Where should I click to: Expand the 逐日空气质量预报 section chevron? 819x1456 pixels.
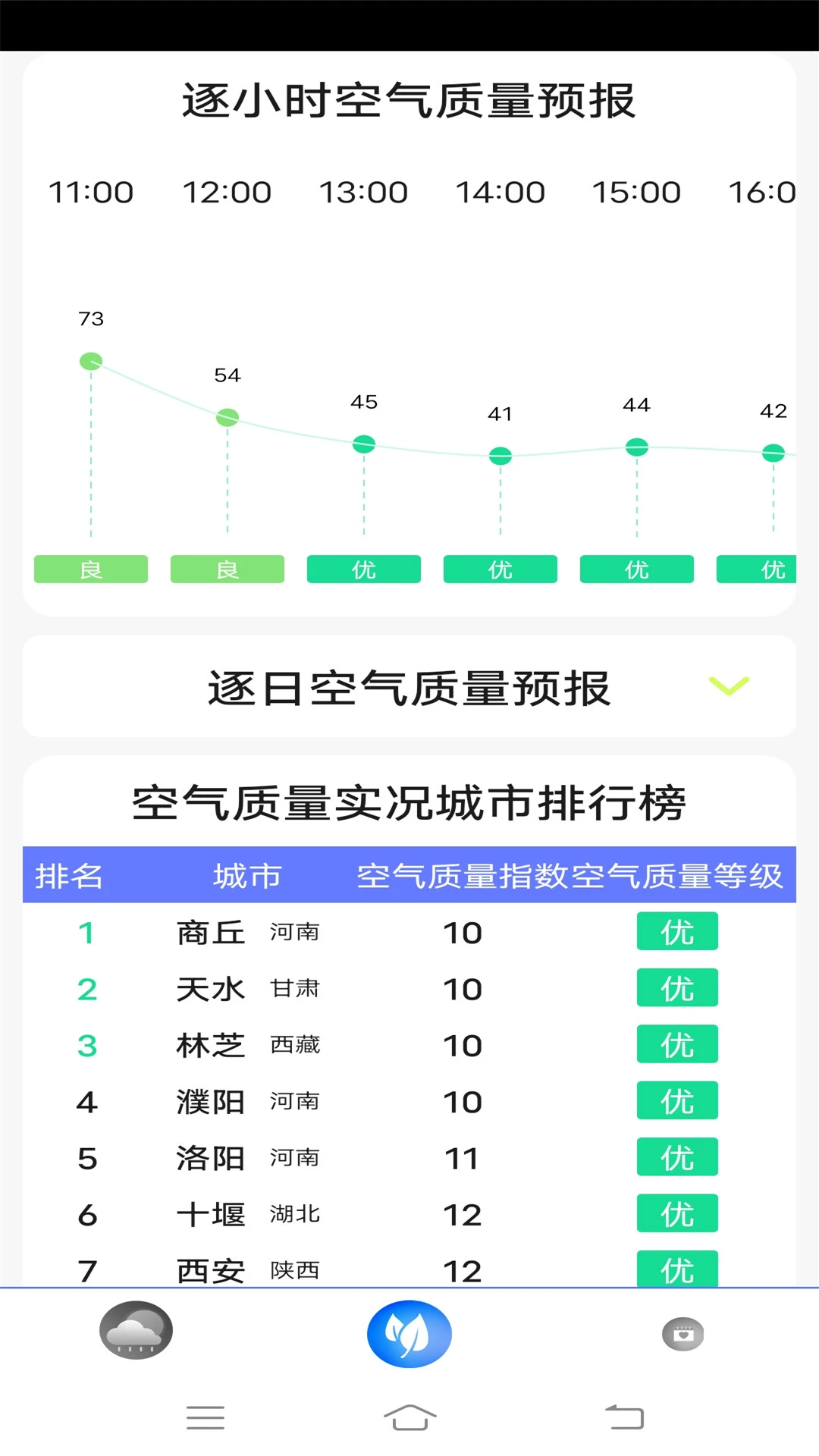730,686
